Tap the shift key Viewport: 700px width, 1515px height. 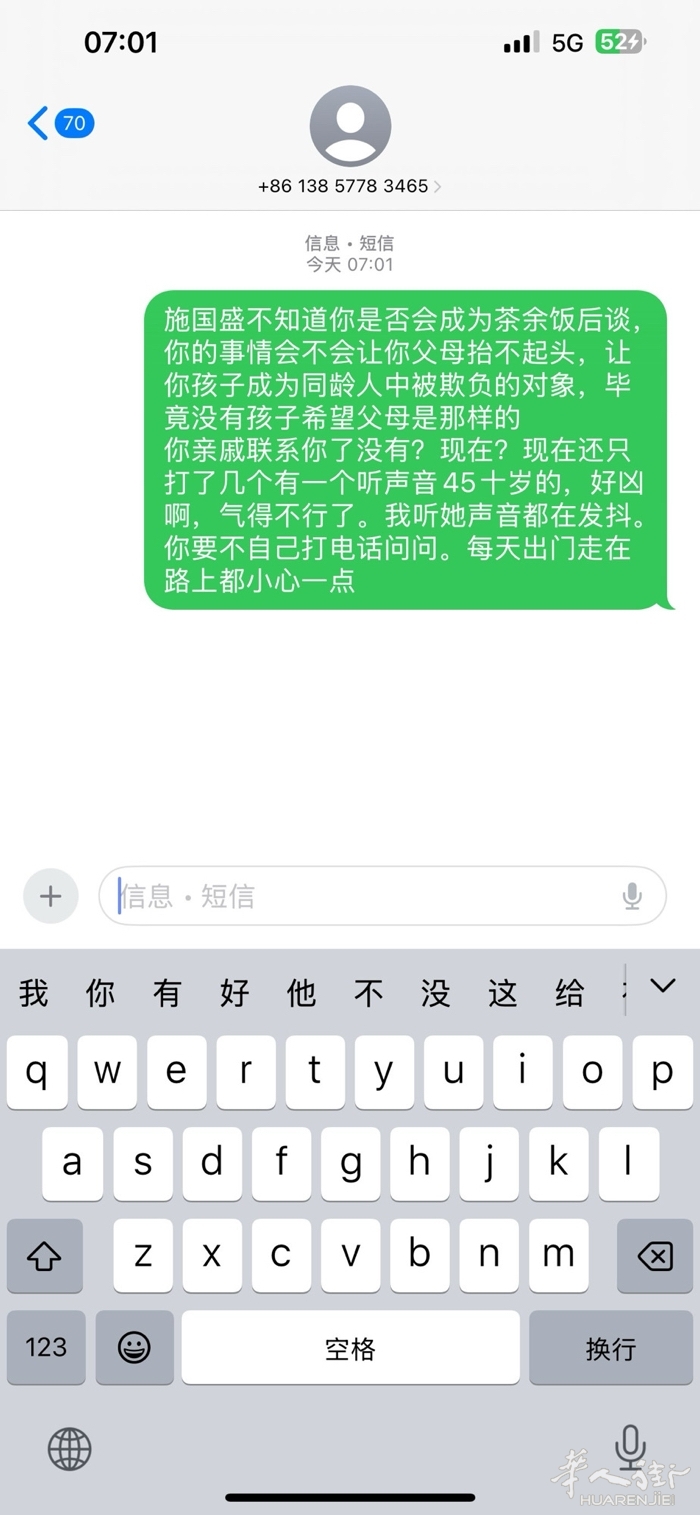[44, 1256]
